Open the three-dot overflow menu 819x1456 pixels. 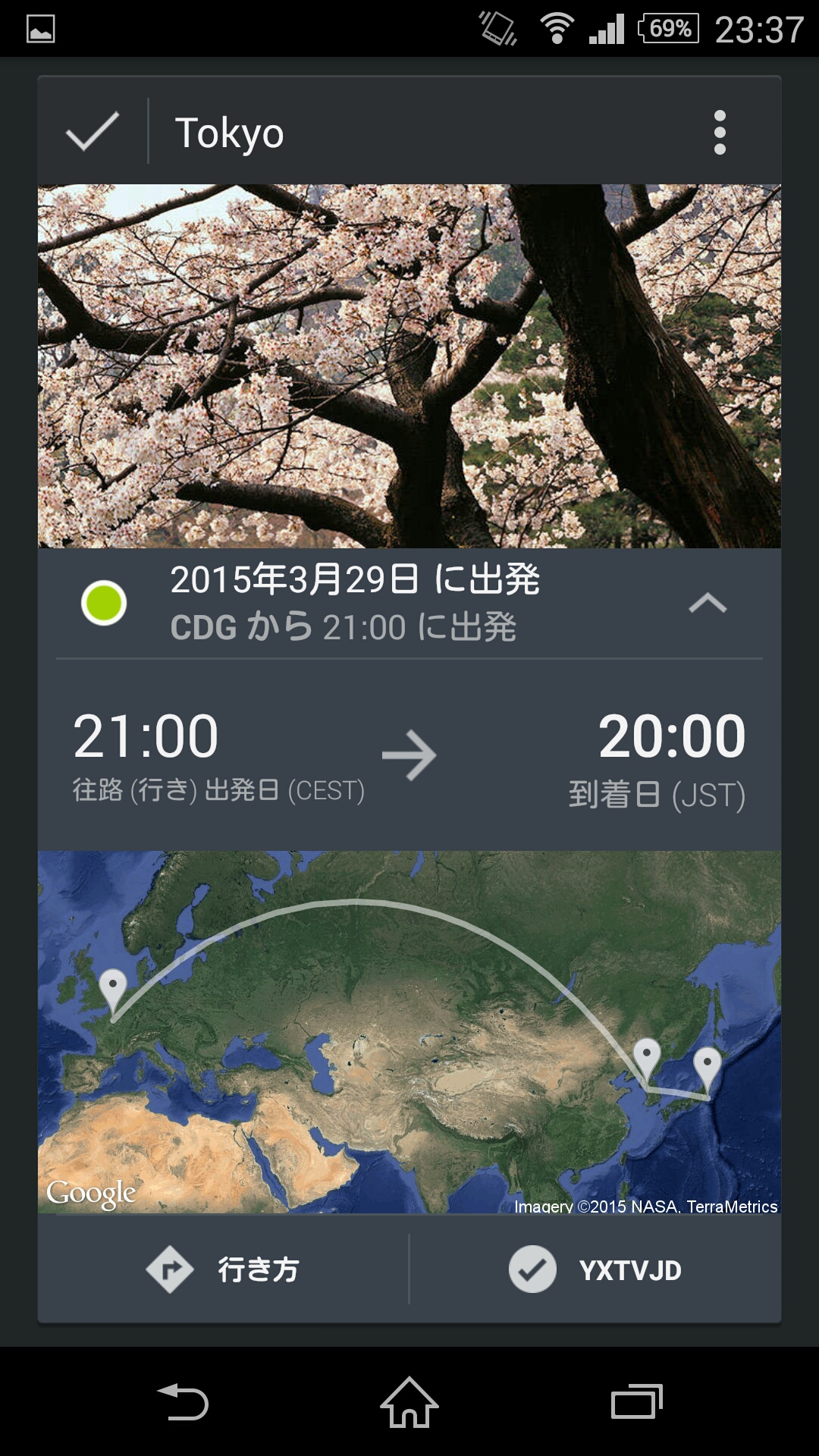pos(720,133)
